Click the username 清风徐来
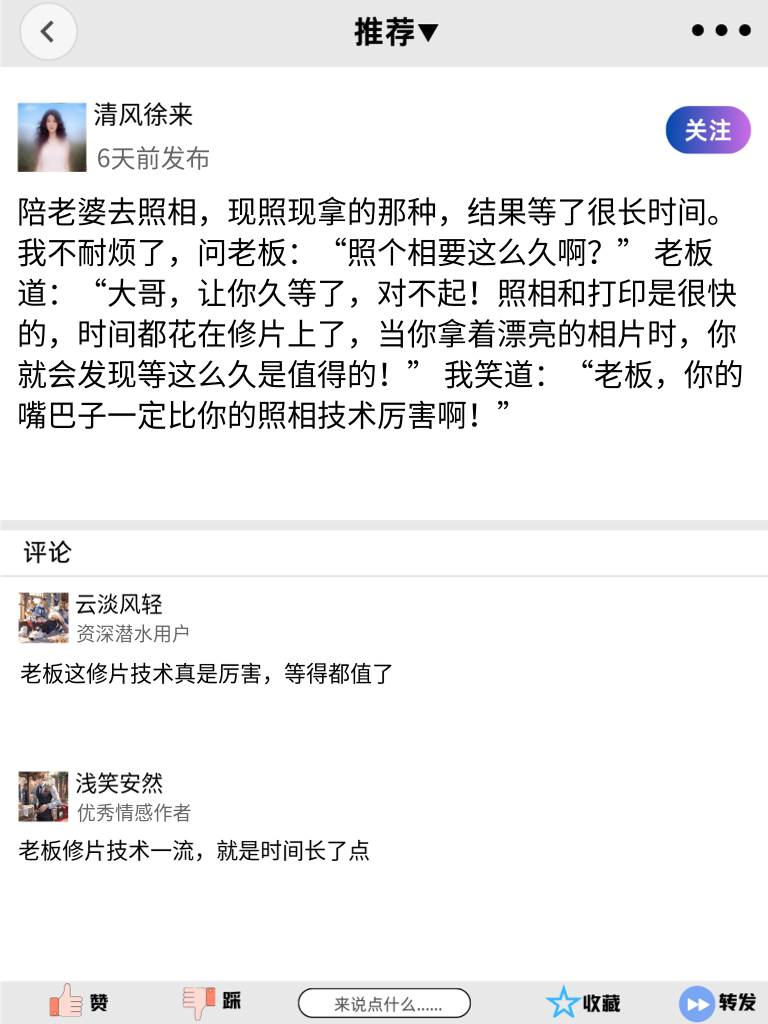The width and height of the screenshot is (768, 1024). [x=141, y=114]
